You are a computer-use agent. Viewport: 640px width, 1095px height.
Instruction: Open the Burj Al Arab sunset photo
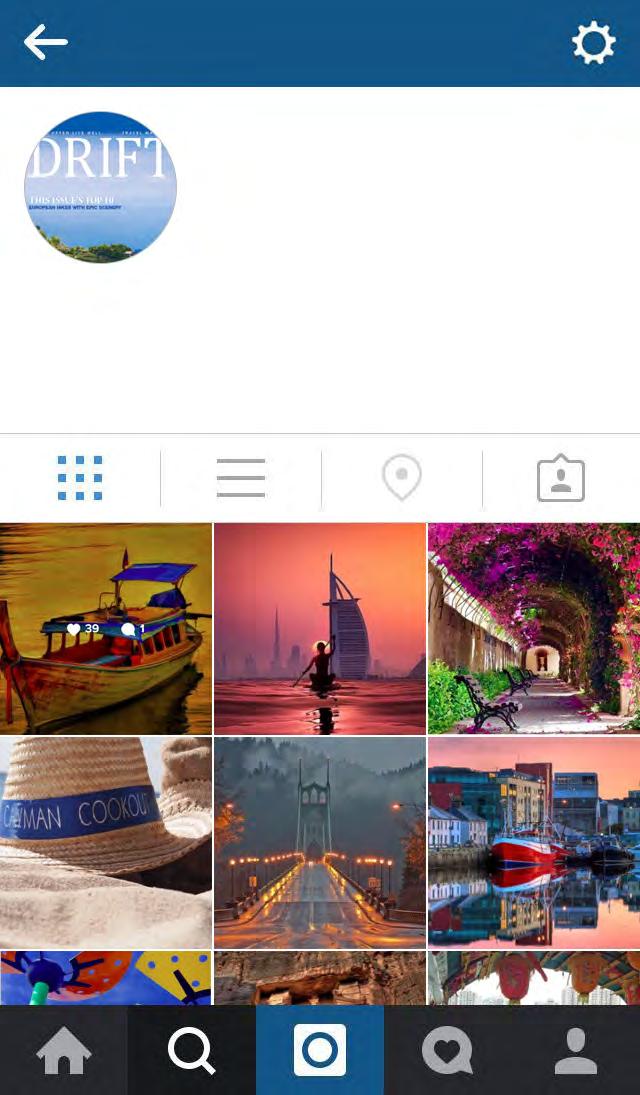point(320,629)
